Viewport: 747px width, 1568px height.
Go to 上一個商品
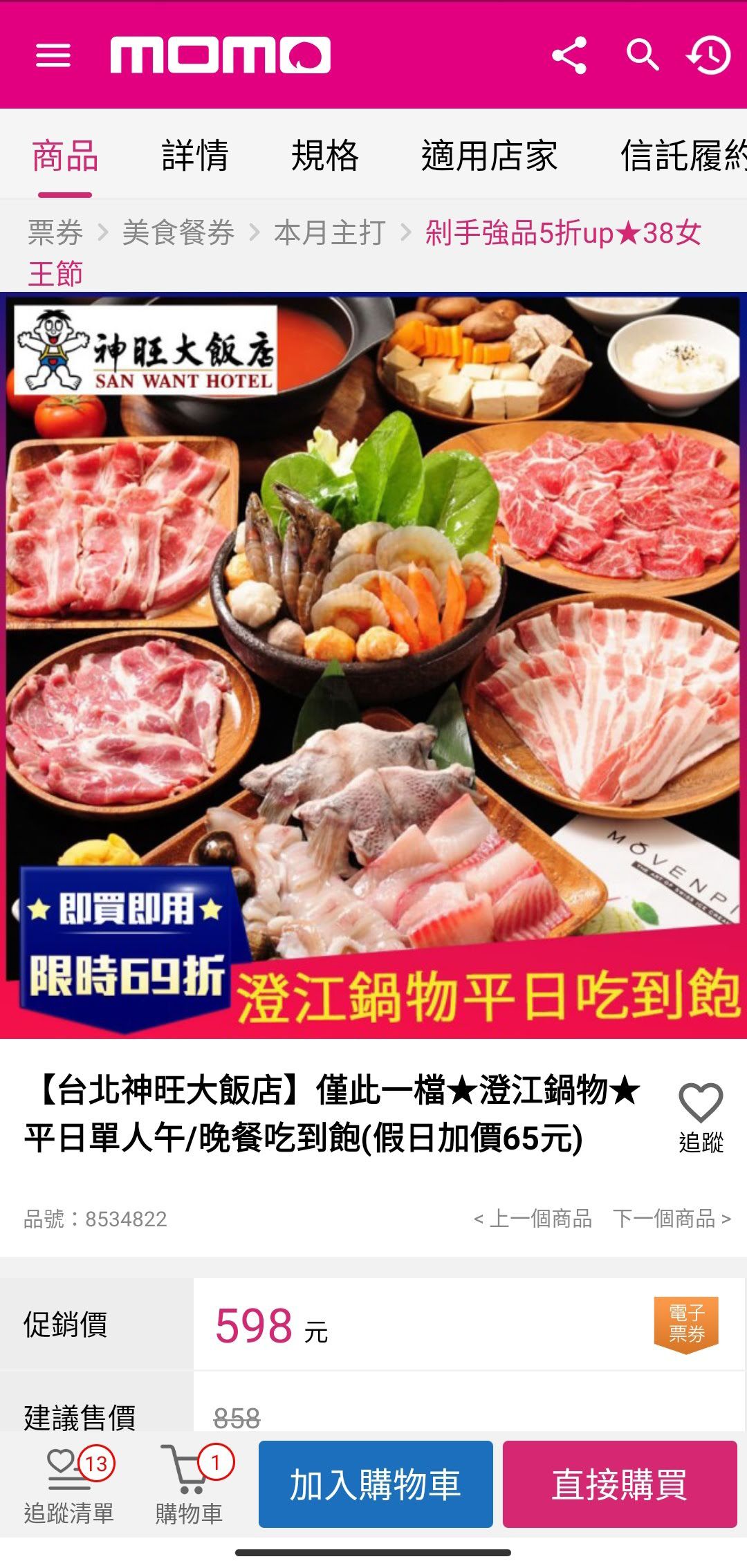(533, 1218)
